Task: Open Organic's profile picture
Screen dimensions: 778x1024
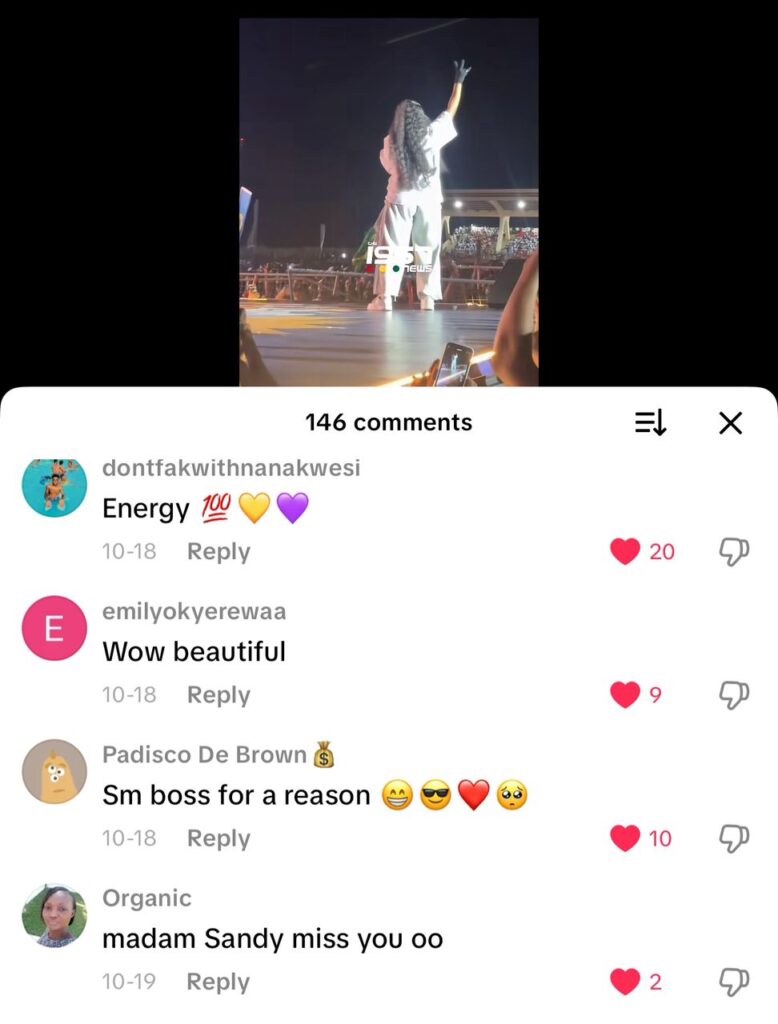Action: tap(54, 915)
